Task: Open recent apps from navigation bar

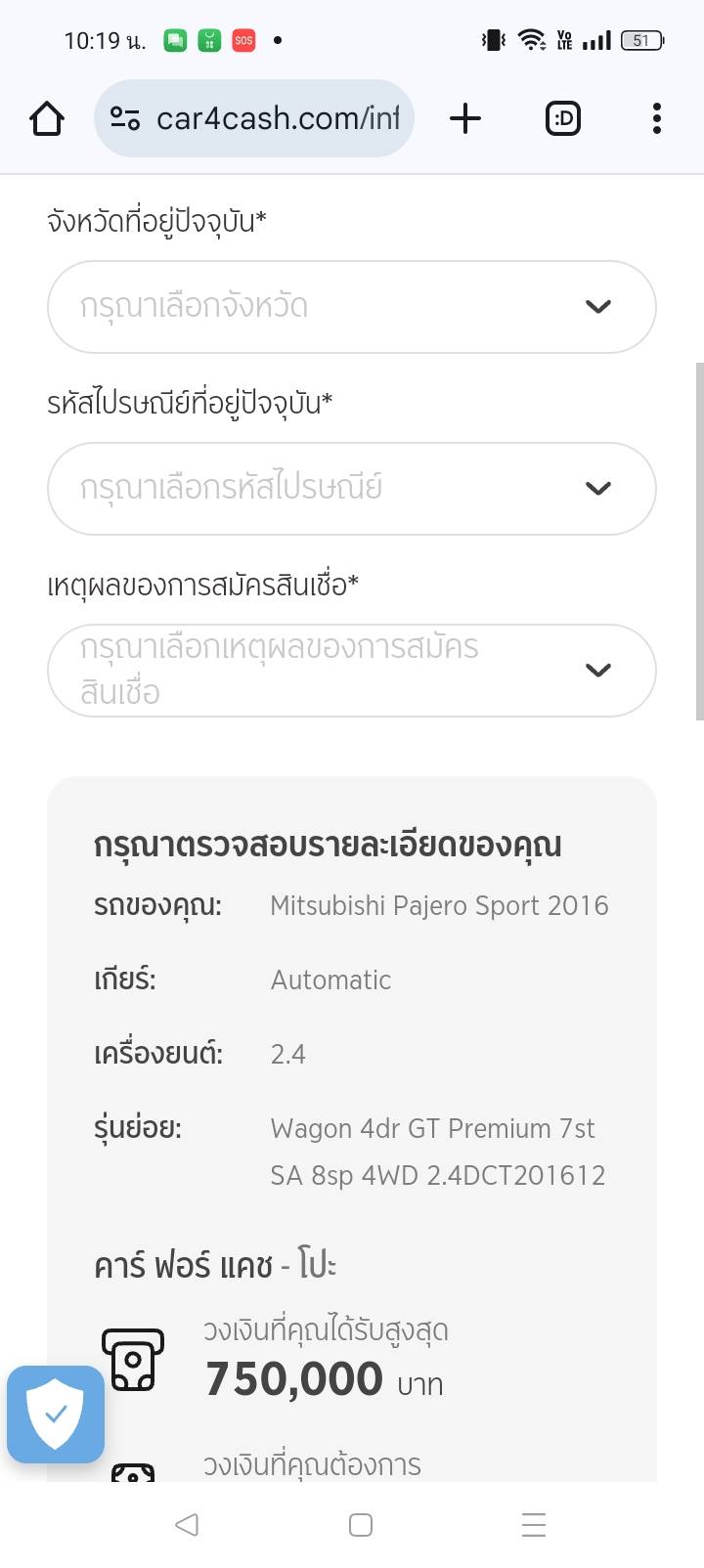Action: click(534, 1525)
